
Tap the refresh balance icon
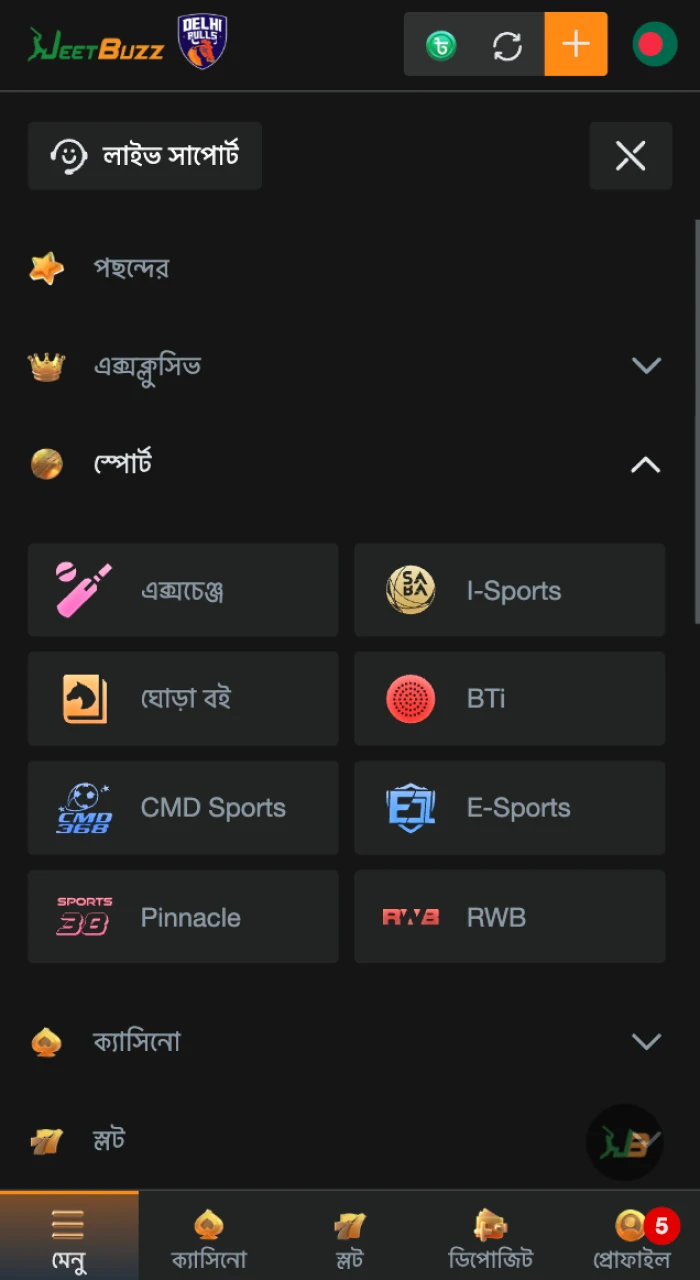coord(508,45)
